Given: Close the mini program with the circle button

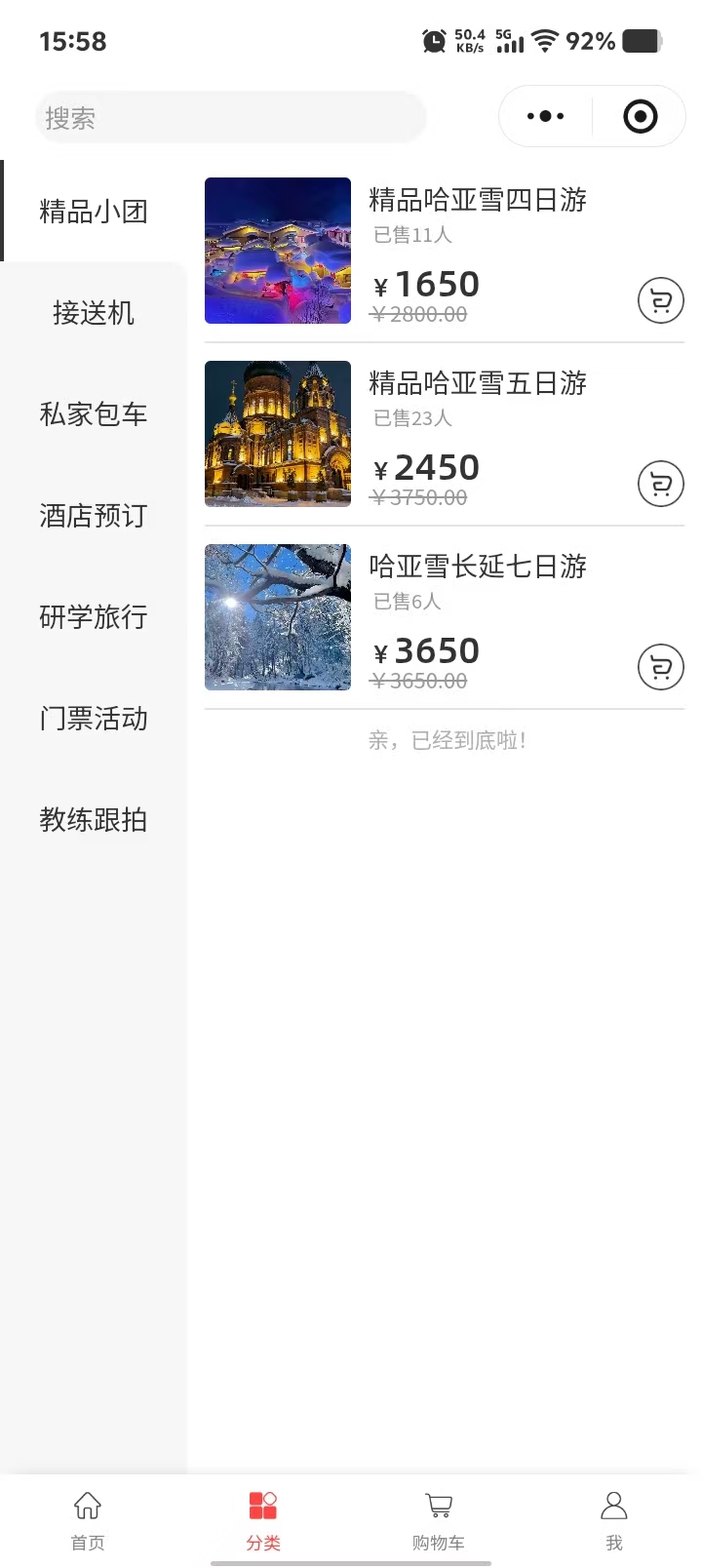Looking at the screenshot, I should tap(640, 117).
